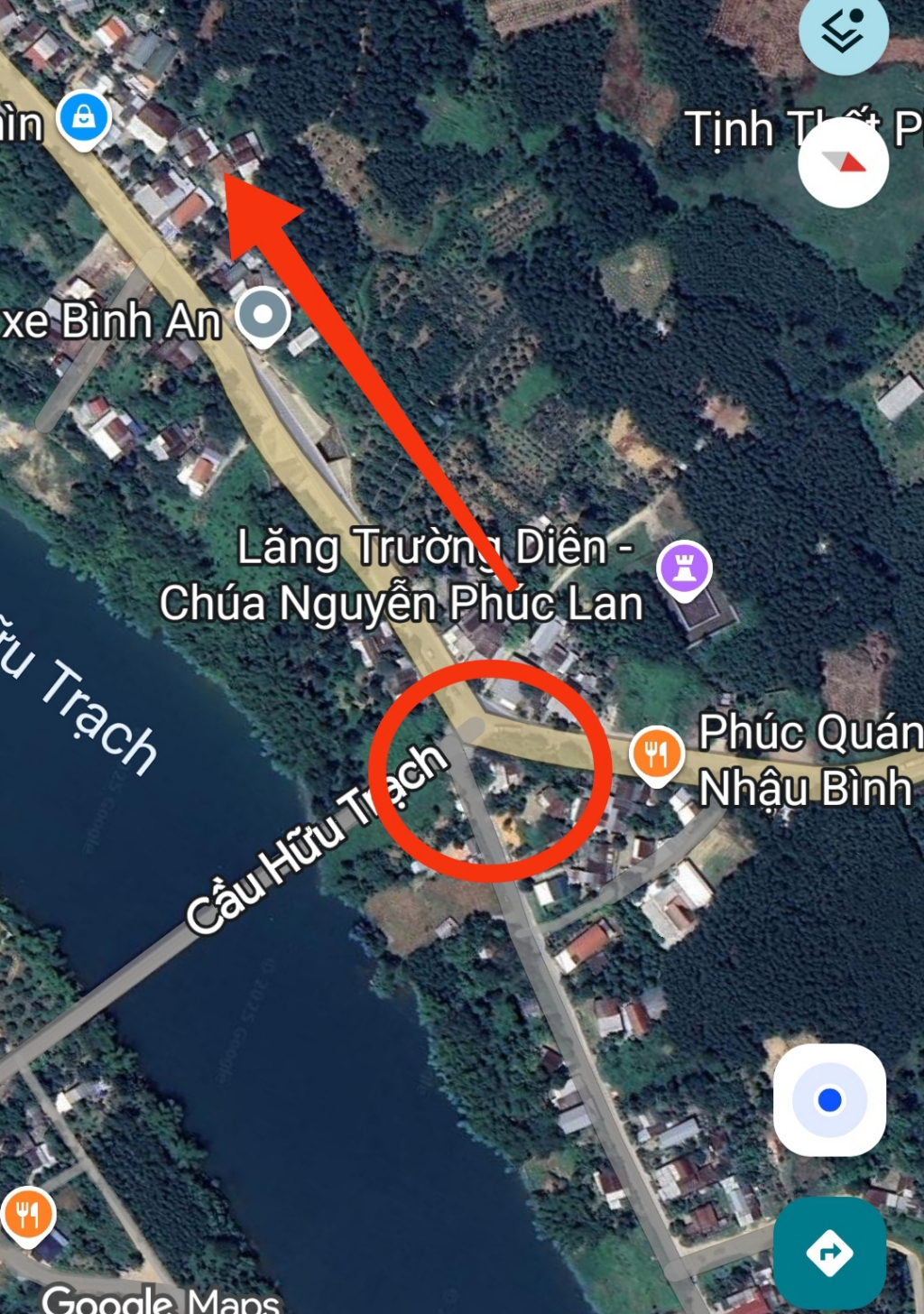Open the Phúc Quán Nhậu Bình restaurant pin
The width and height of the screenshot is (924, 1314).
(656, 754)
